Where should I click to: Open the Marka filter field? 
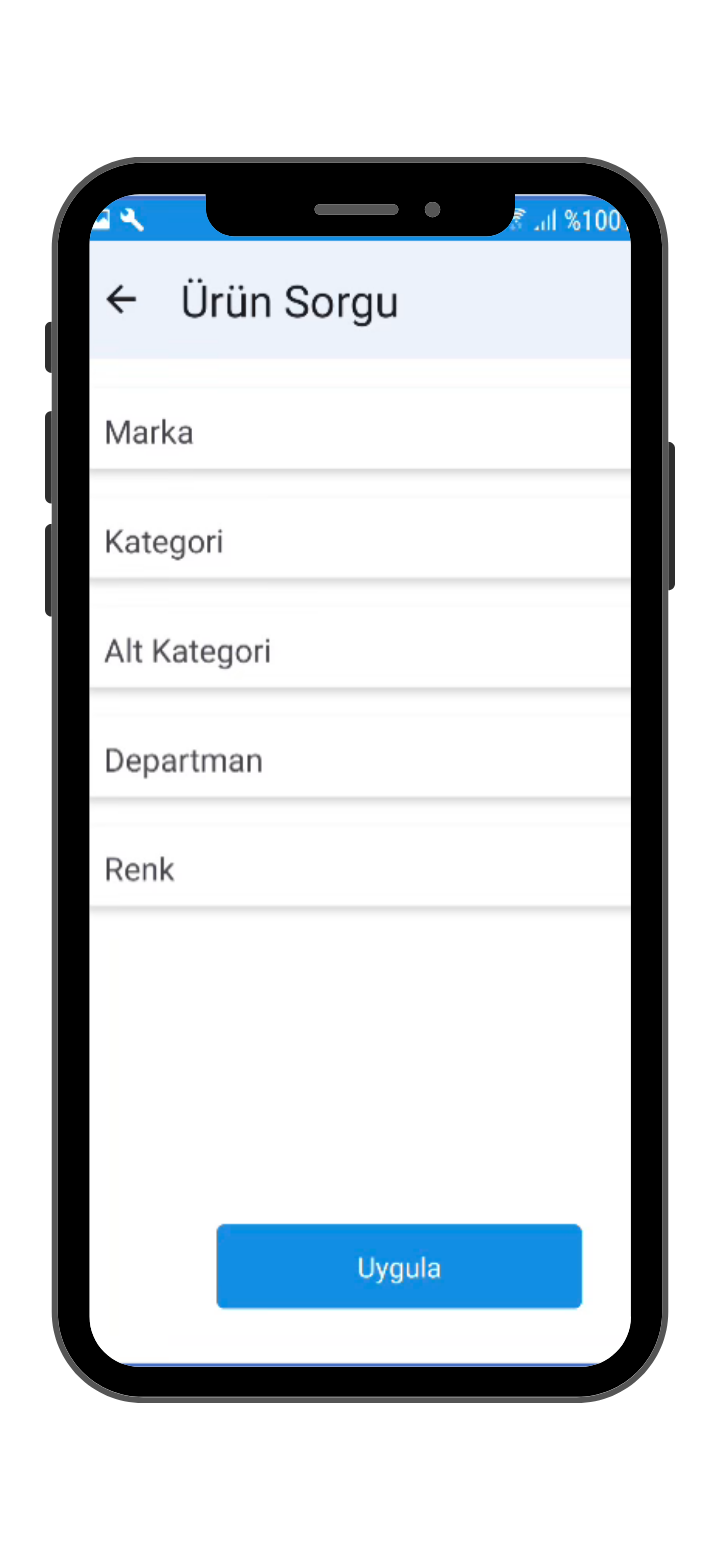point(360,433)
